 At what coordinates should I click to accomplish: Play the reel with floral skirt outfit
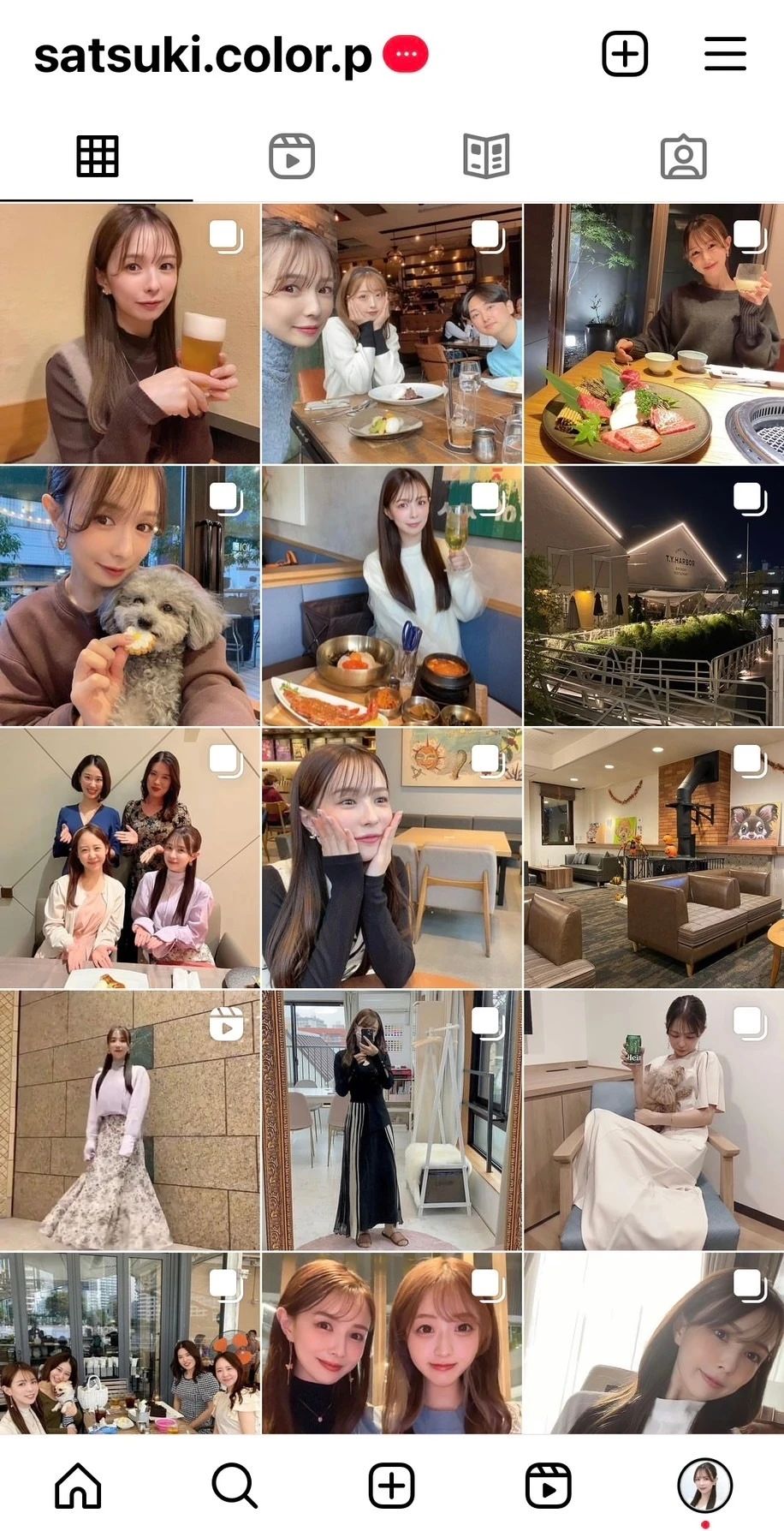pos(129,1120)
